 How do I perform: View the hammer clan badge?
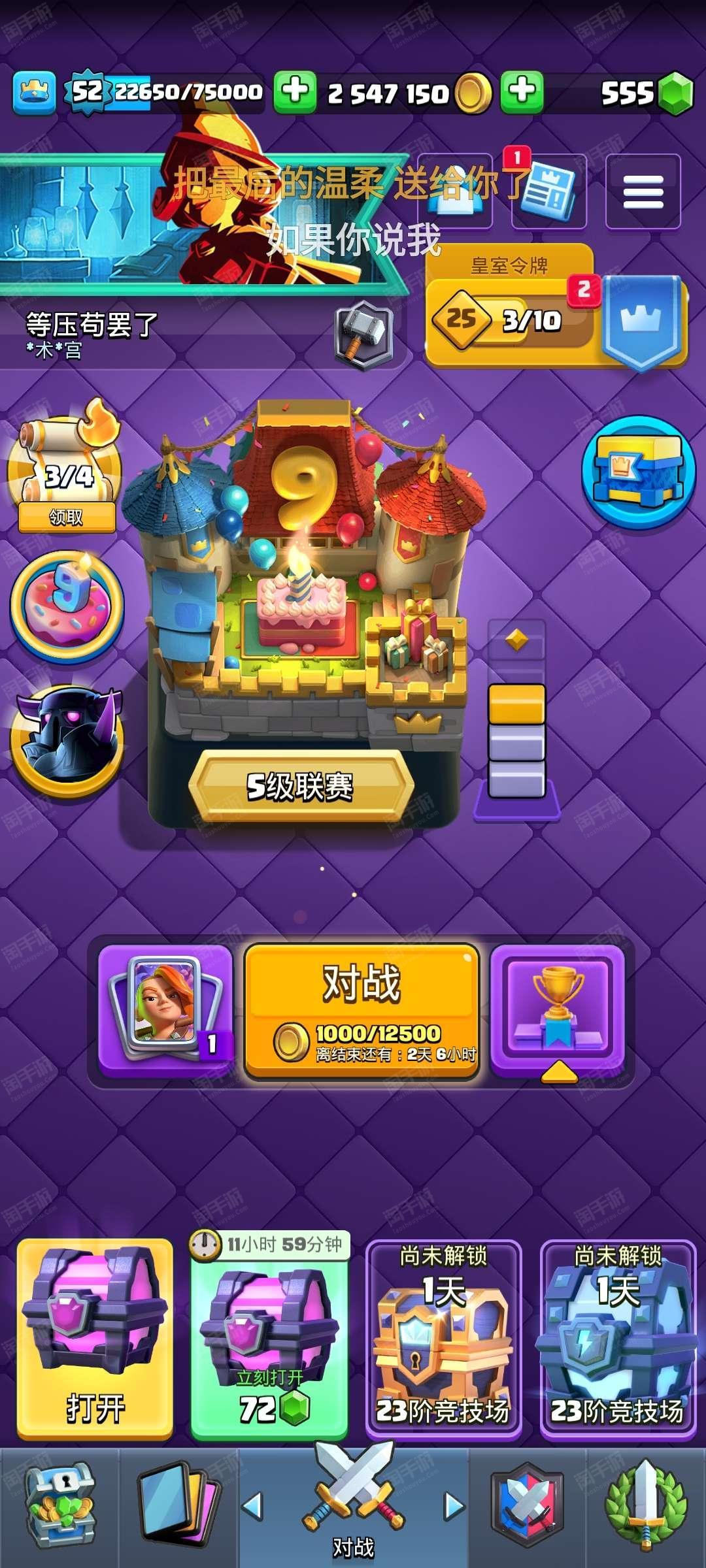point(364,335)
